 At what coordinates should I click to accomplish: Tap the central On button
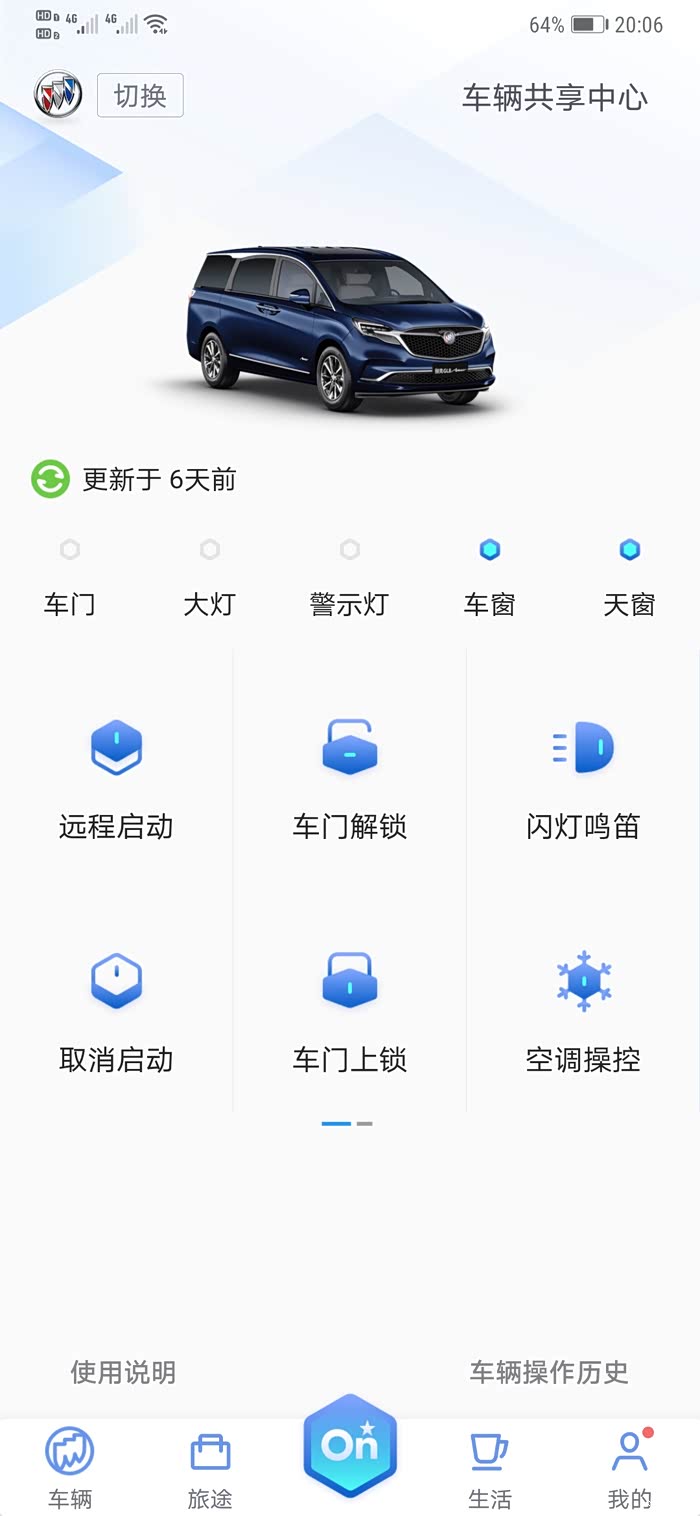coord(350,1446)
